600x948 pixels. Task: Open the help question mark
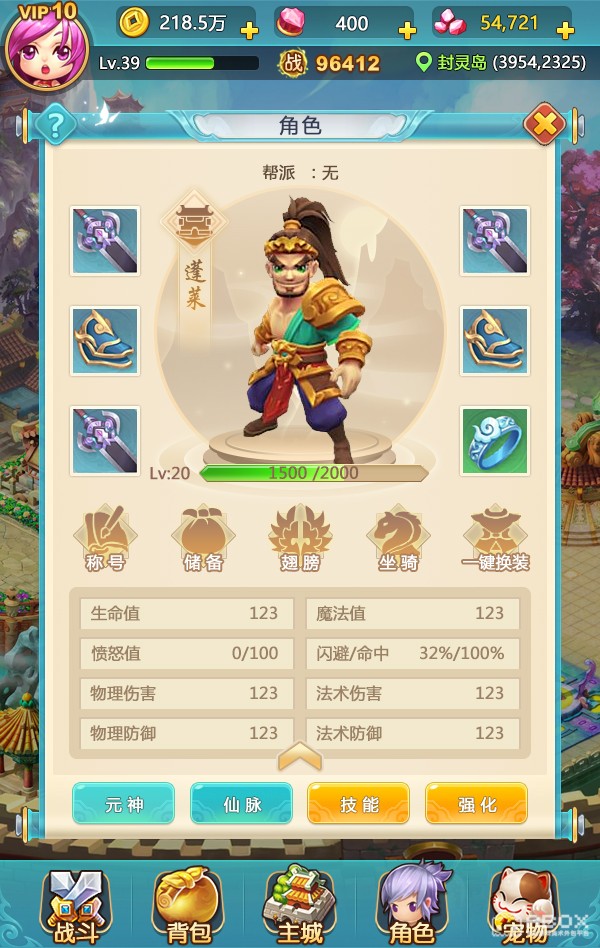tap(56, 125)
